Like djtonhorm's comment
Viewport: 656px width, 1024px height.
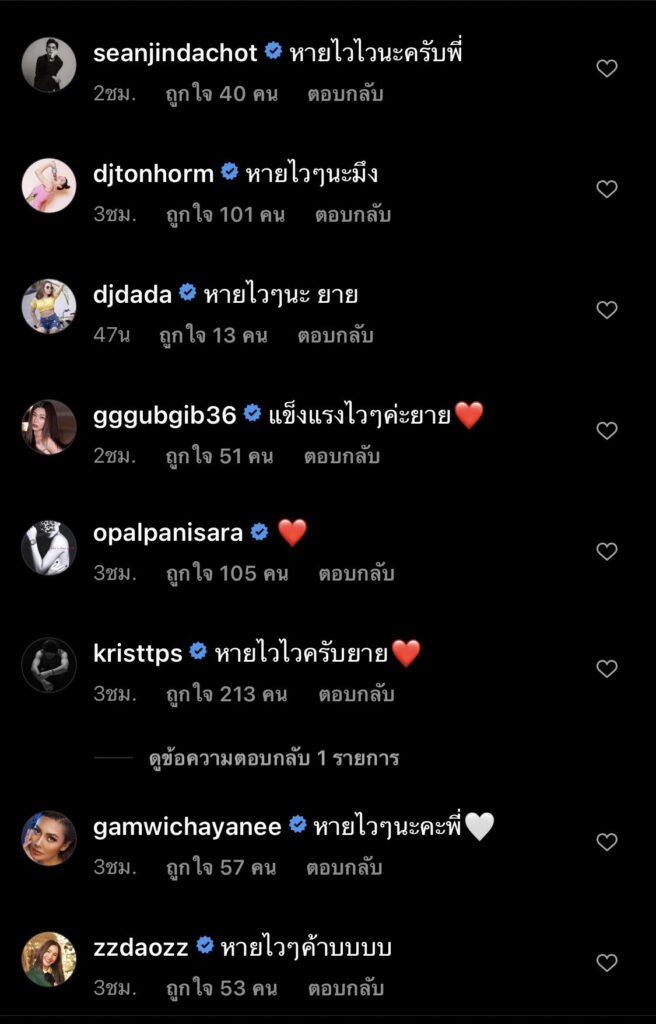pos(606,189)
